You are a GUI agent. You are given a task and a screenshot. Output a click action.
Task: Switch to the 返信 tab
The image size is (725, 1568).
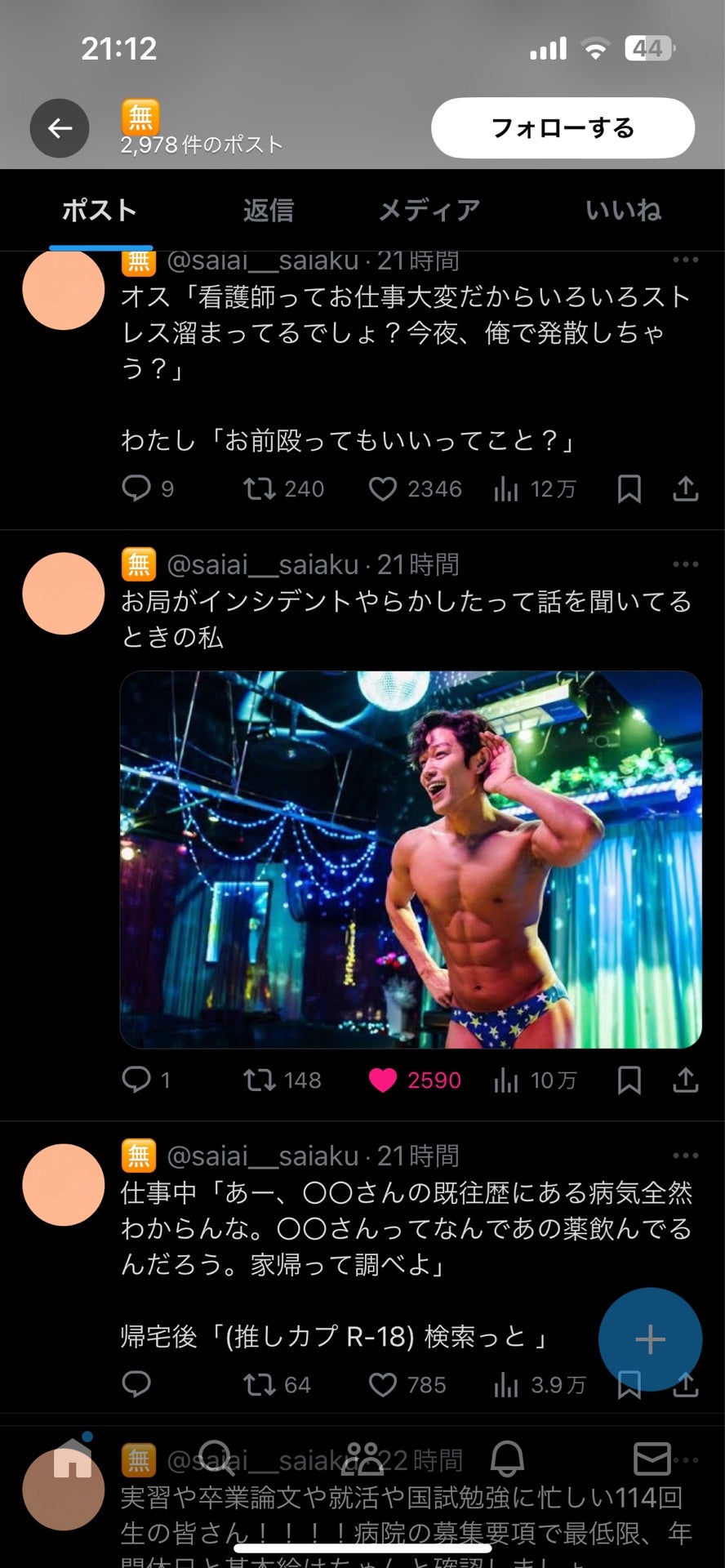pyautogui.click(x=268, y=211)
